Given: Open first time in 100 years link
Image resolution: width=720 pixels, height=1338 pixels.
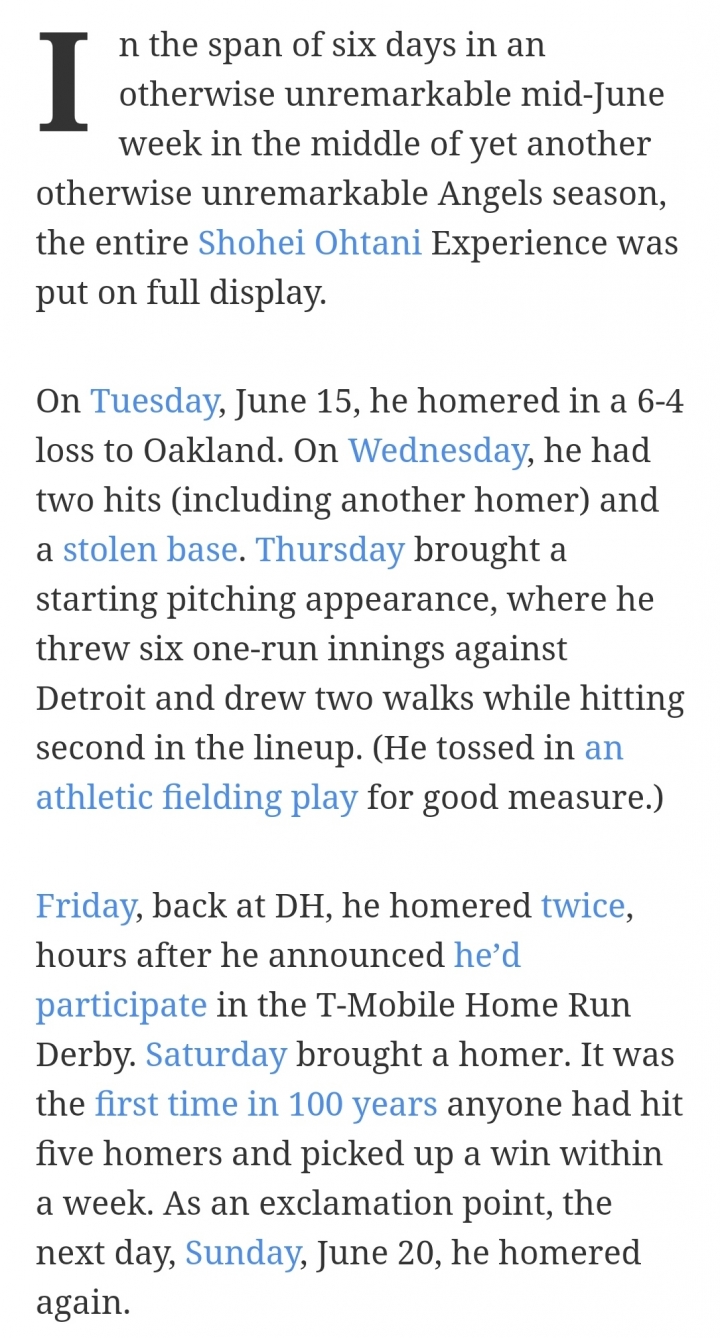Looking at the screenshot, I should tap(266, 1104).
